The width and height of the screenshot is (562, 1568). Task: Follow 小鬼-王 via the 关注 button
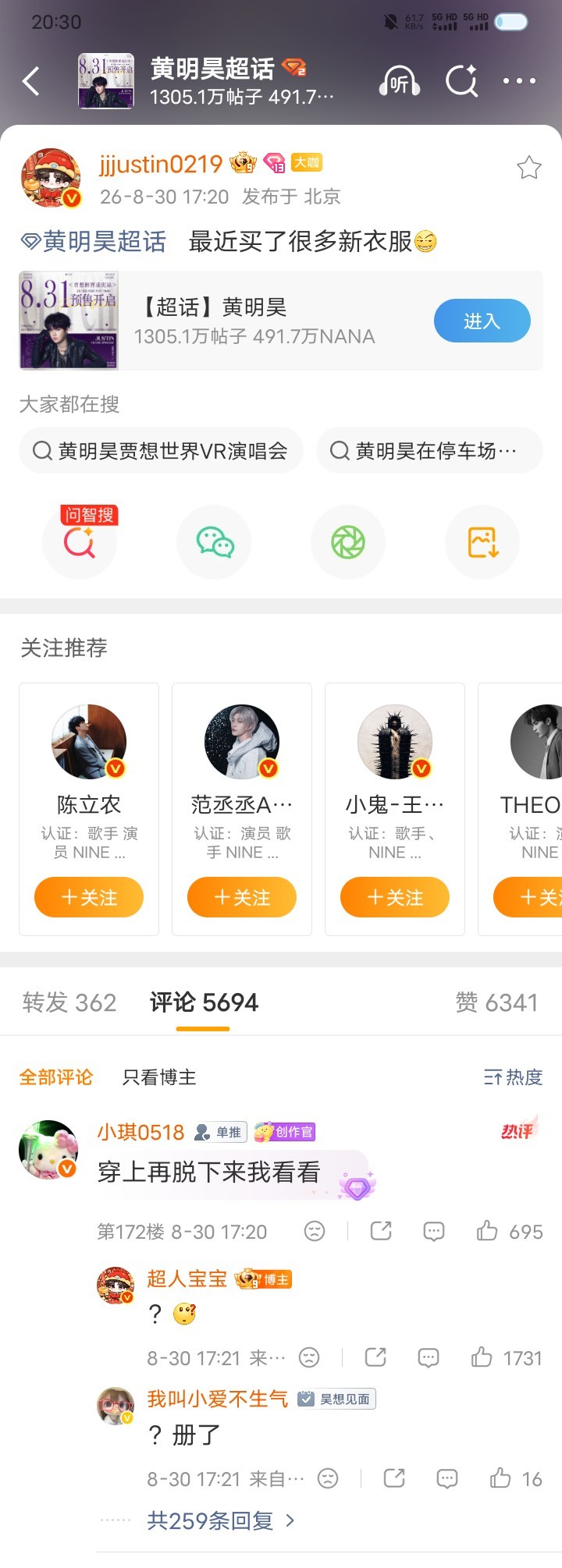click(x=395, y=897)
